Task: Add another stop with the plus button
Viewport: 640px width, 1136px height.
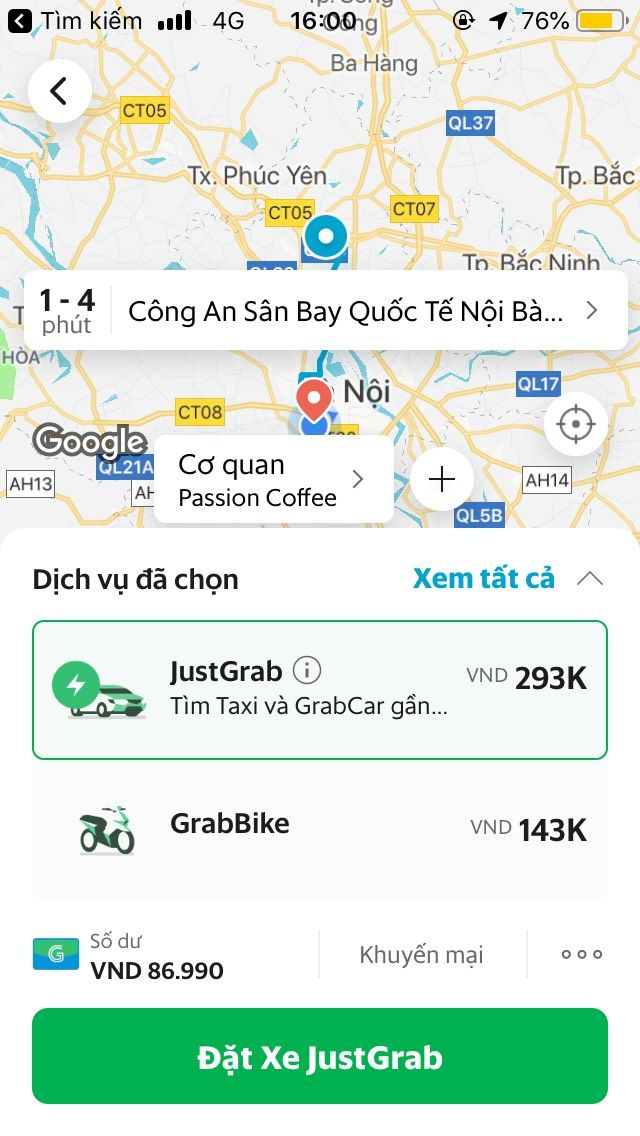Action: tap(442, 480)
